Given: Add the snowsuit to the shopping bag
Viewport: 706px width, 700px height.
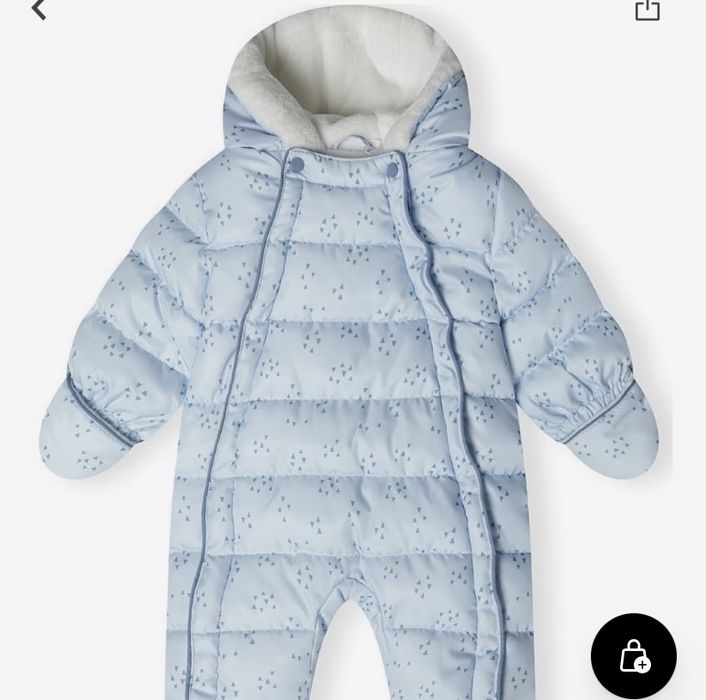Looking at the screenshot, I should (634, 656).
